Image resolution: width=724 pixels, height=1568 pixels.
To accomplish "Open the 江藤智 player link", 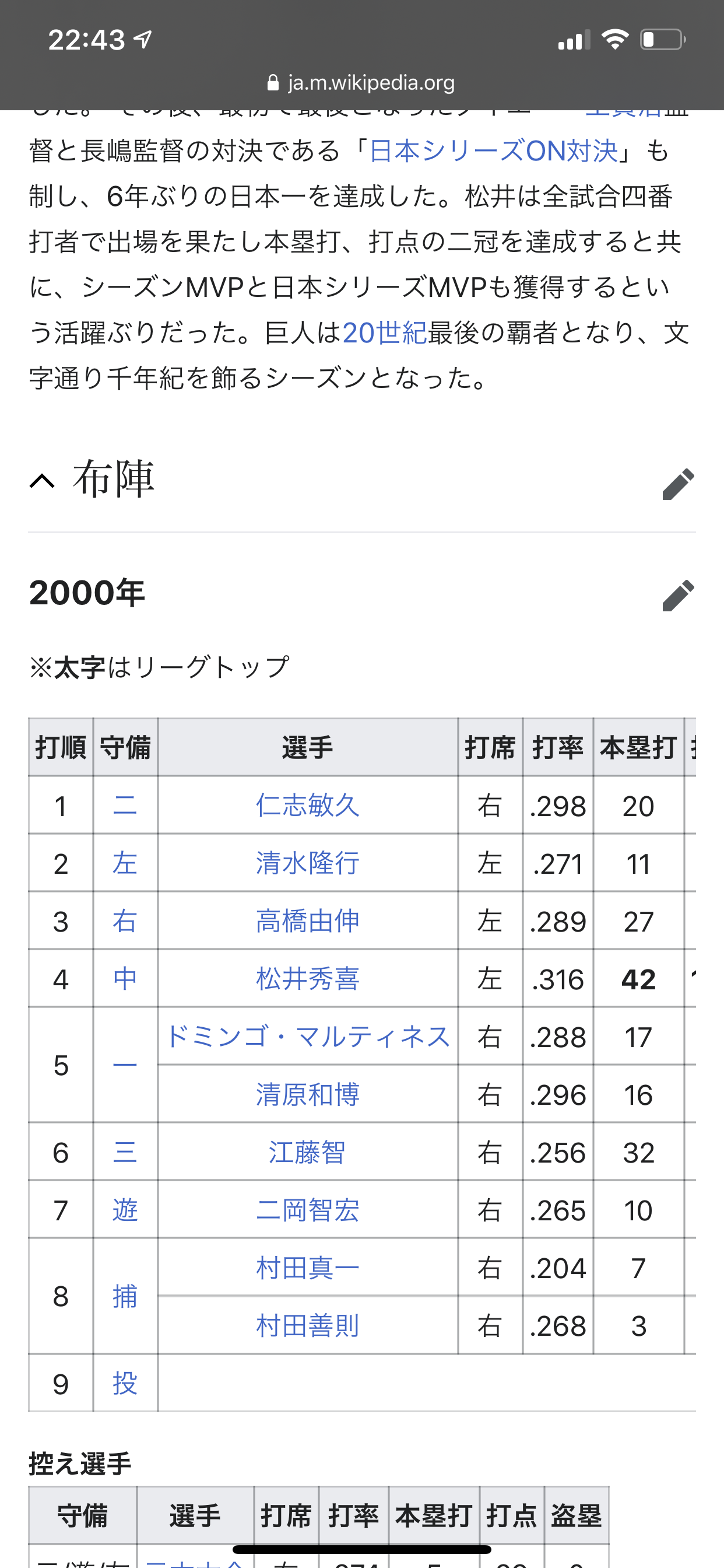I will [307, 1151].
